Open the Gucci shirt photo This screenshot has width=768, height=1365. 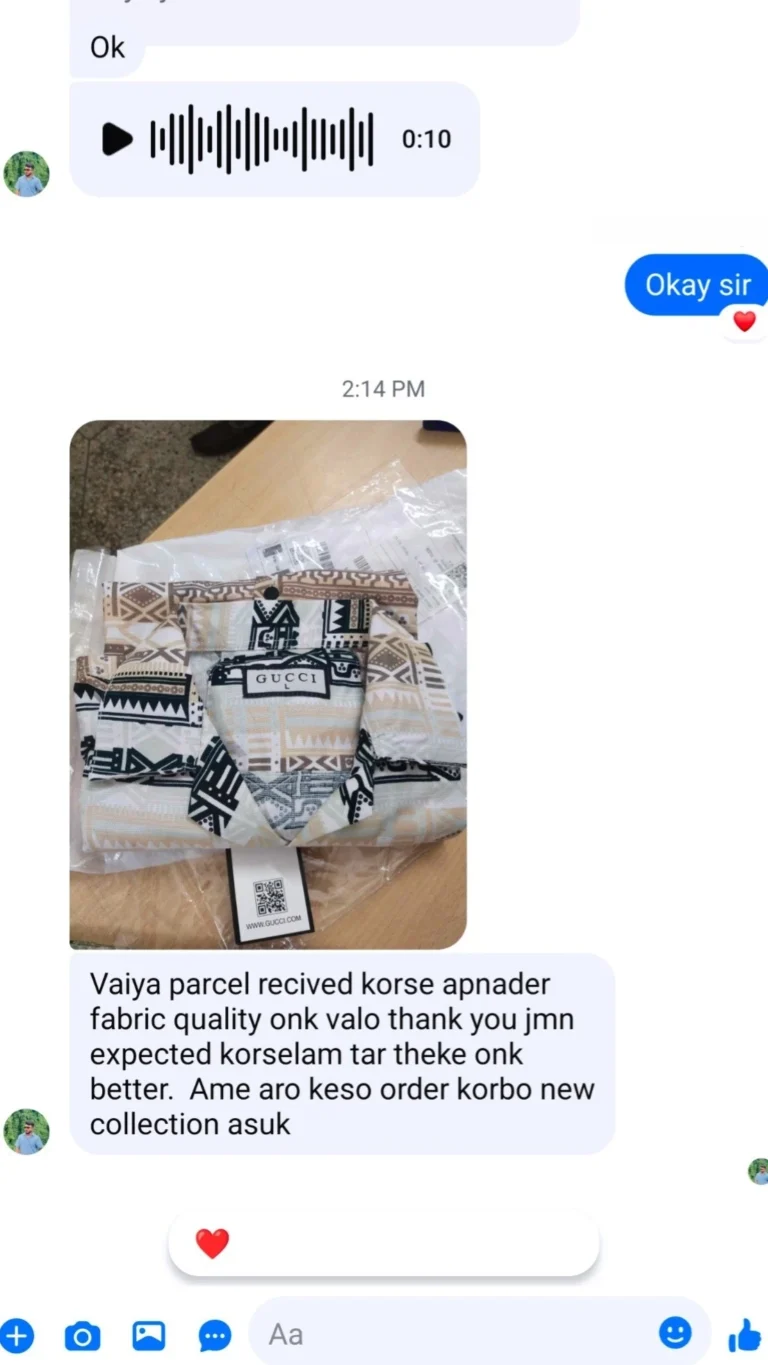[x=267, y=684]
